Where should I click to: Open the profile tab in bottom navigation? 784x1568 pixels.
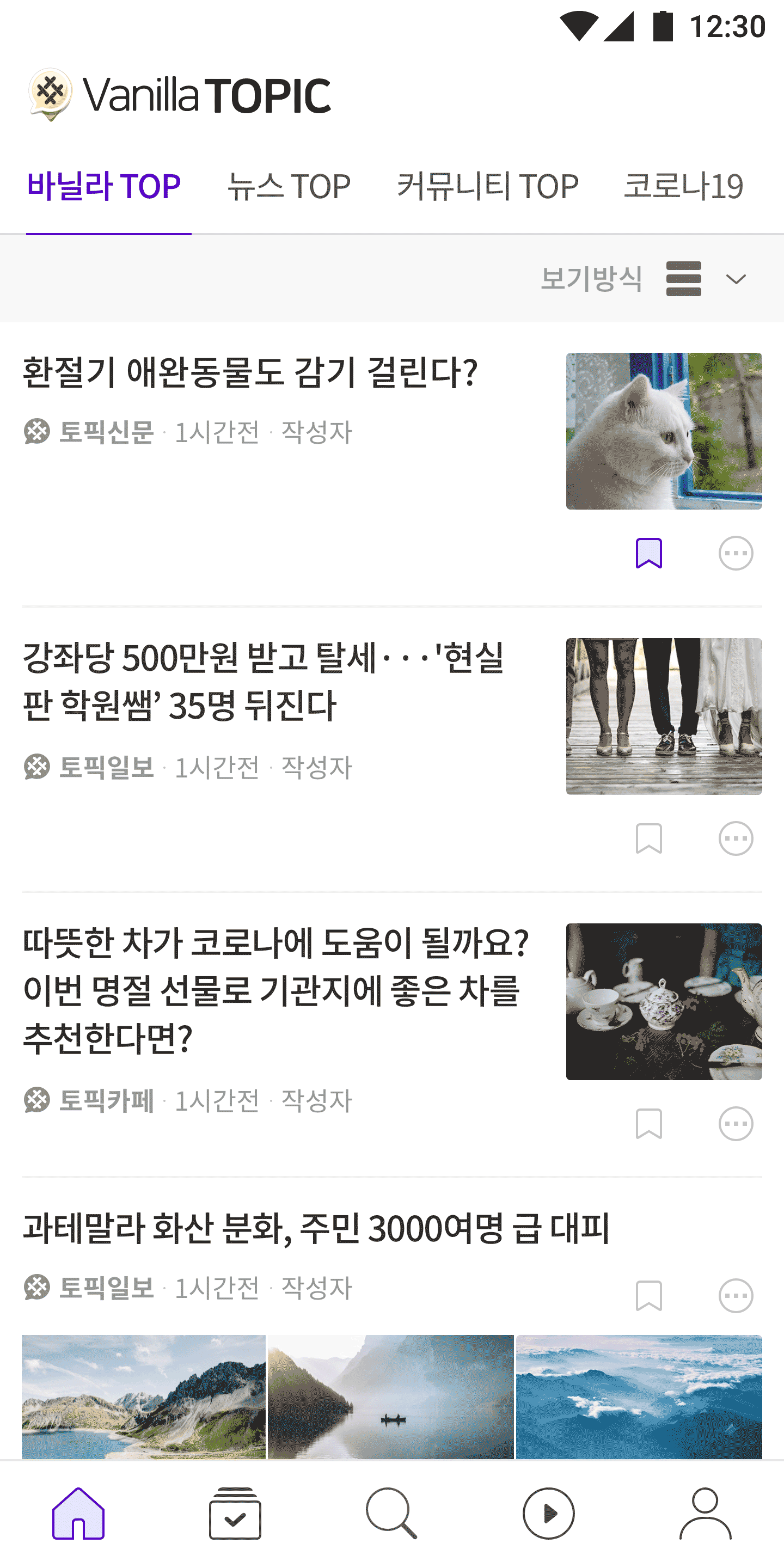(705, 1513)
